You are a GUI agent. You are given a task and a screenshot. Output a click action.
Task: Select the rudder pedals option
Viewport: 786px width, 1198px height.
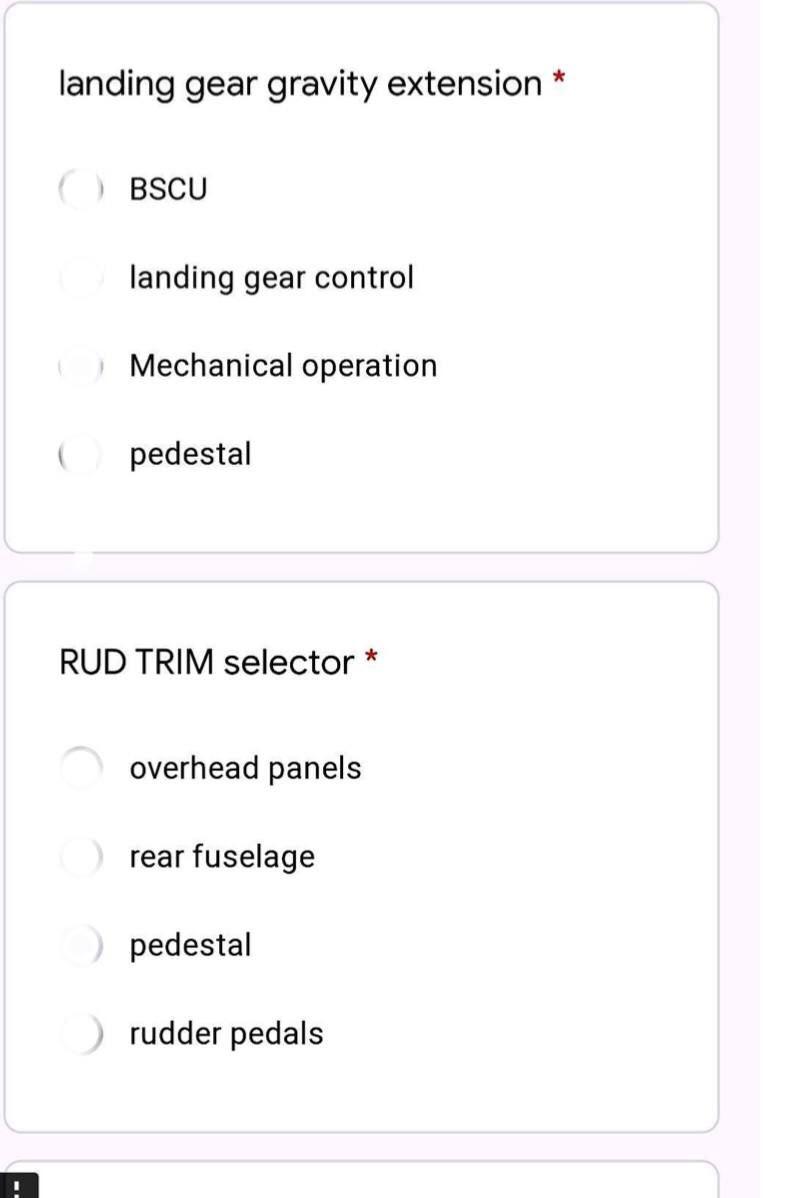pos(79,1033)
